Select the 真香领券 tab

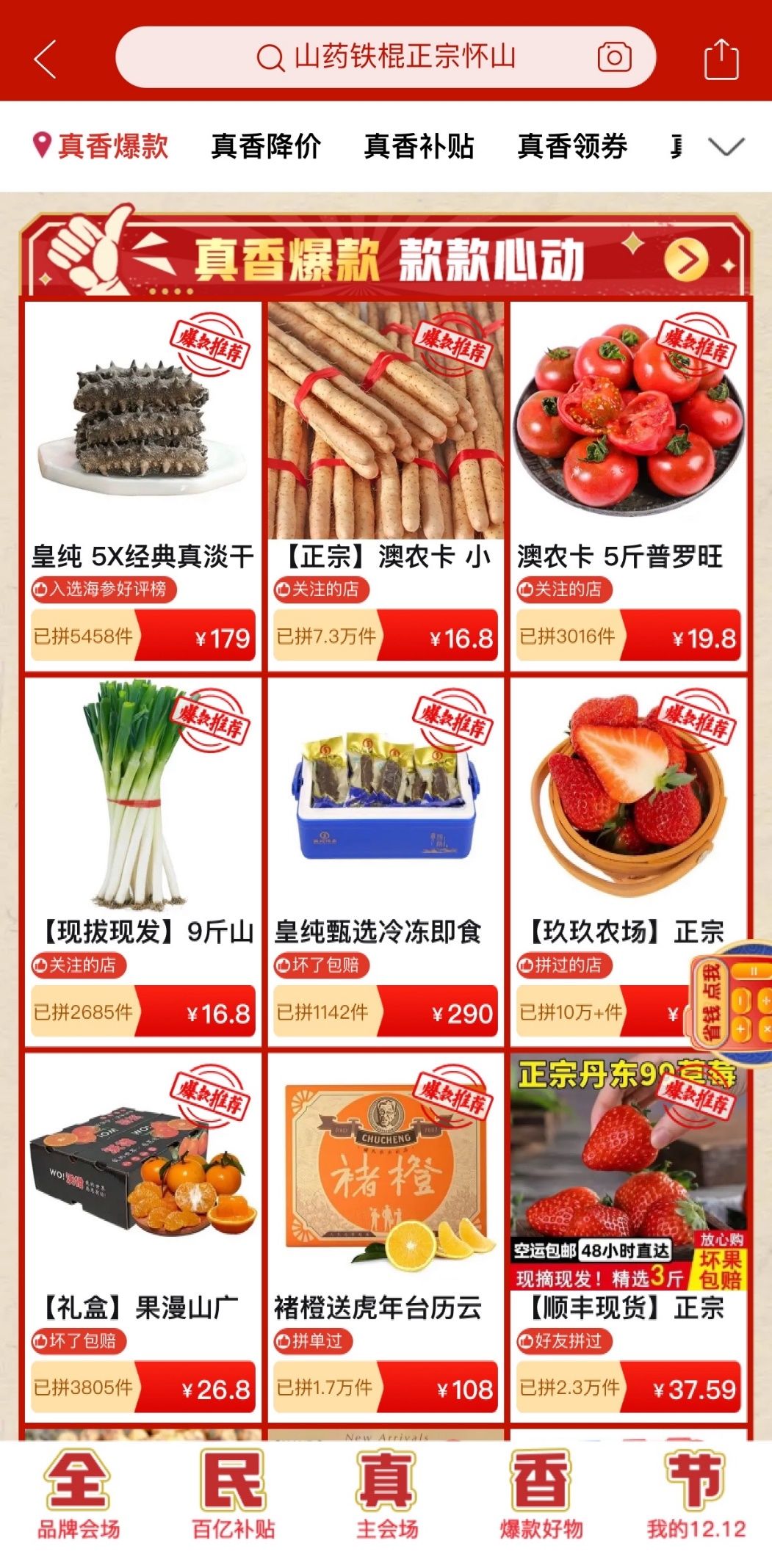click(572, 146)
